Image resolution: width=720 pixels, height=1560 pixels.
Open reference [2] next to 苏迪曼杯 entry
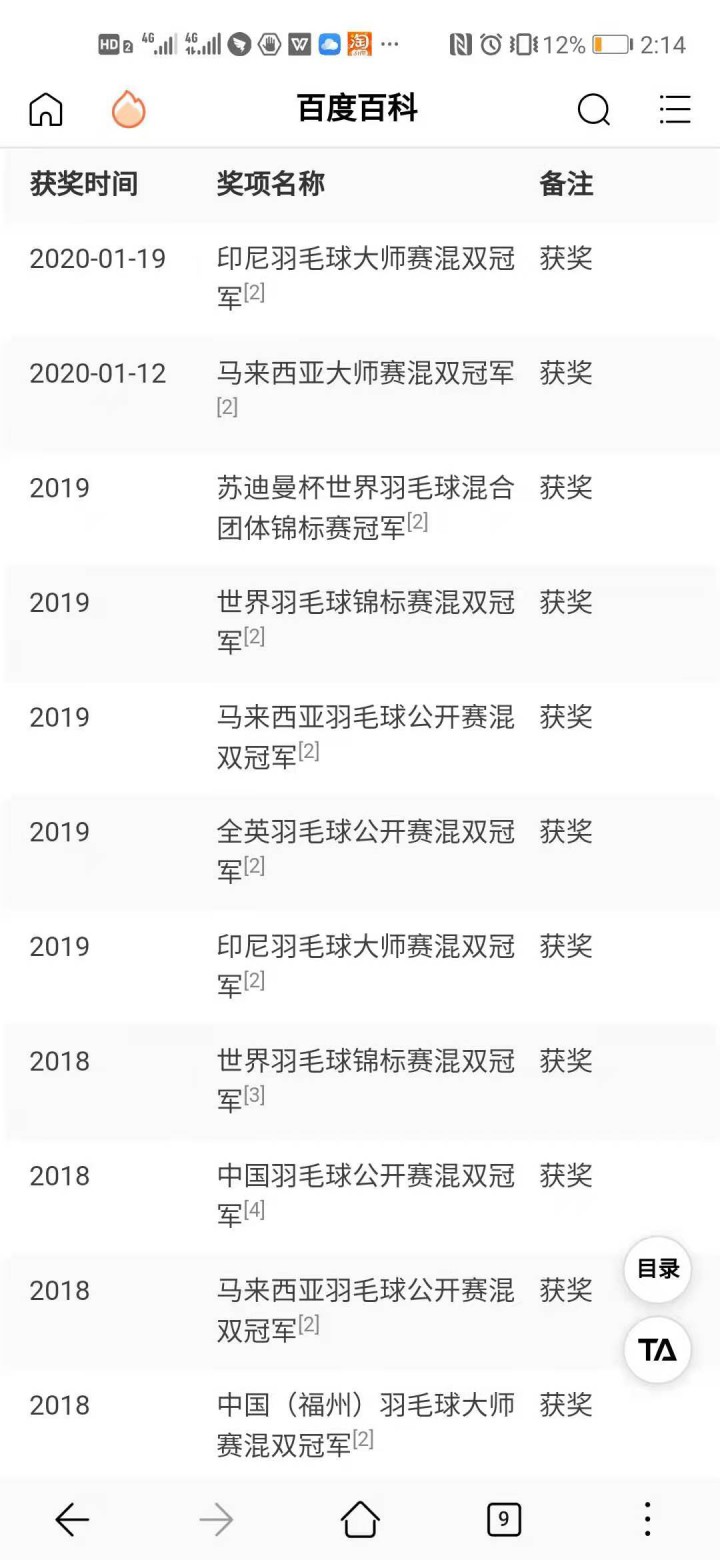click(x=417, y=522)
